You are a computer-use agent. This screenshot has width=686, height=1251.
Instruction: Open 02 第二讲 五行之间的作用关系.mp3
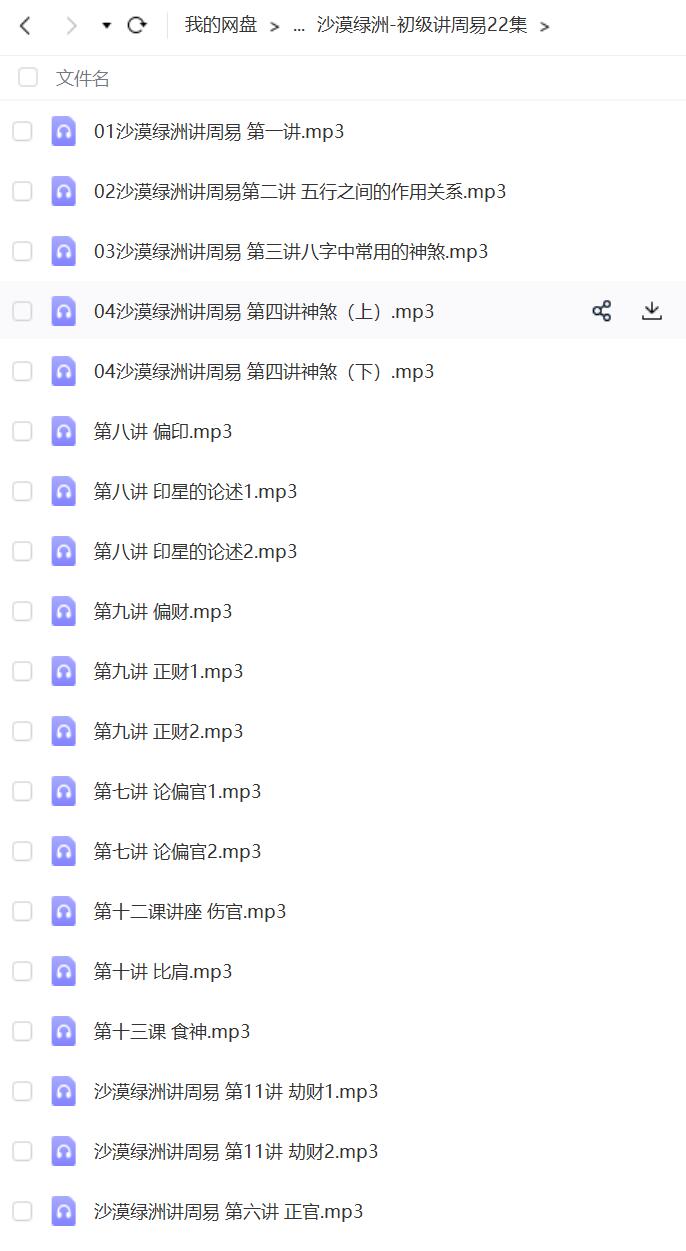[x=299, y=191]
